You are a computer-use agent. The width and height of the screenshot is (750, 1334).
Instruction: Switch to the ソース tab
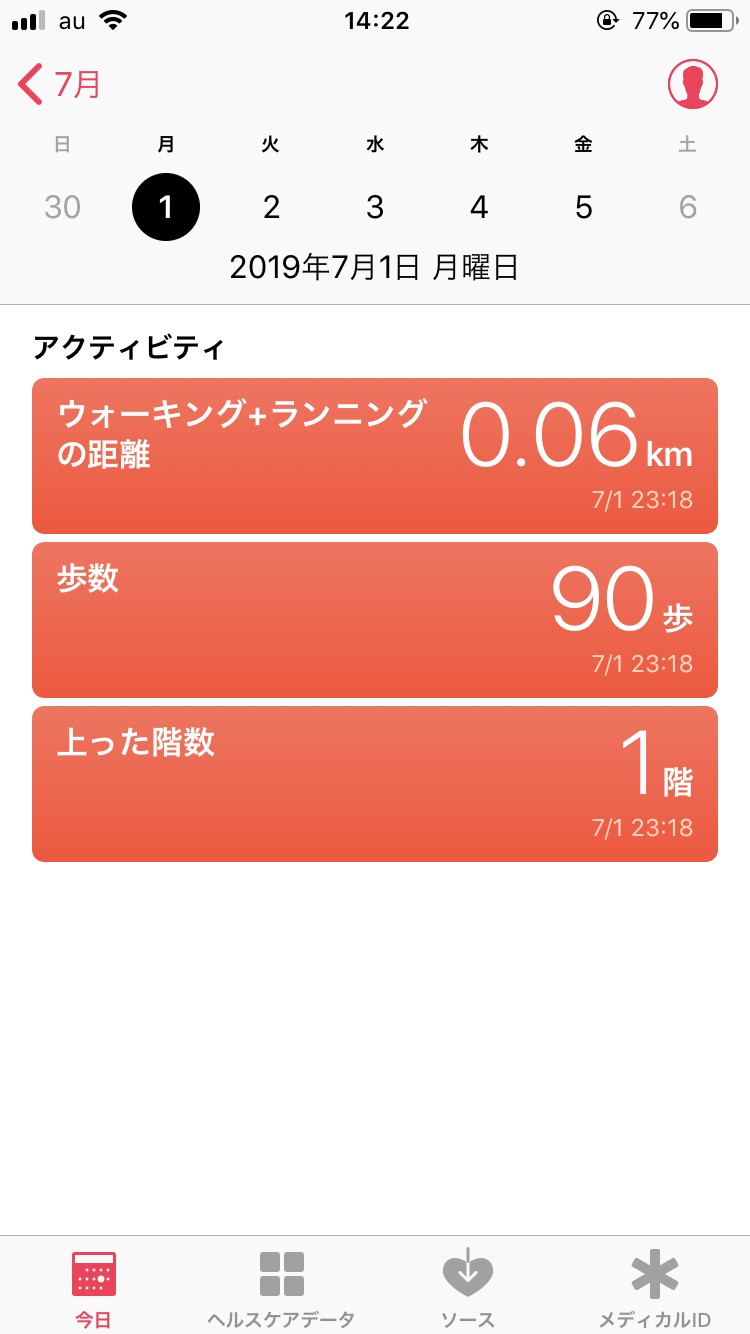pyautogui.click(x=468, y=1288)
